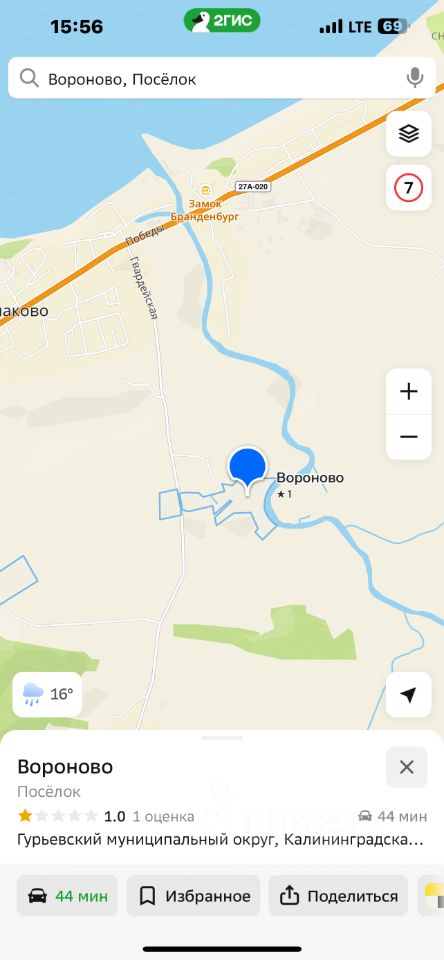Center map on my current location
Screen dimensions: 444x960
click(x=408, y=695)
